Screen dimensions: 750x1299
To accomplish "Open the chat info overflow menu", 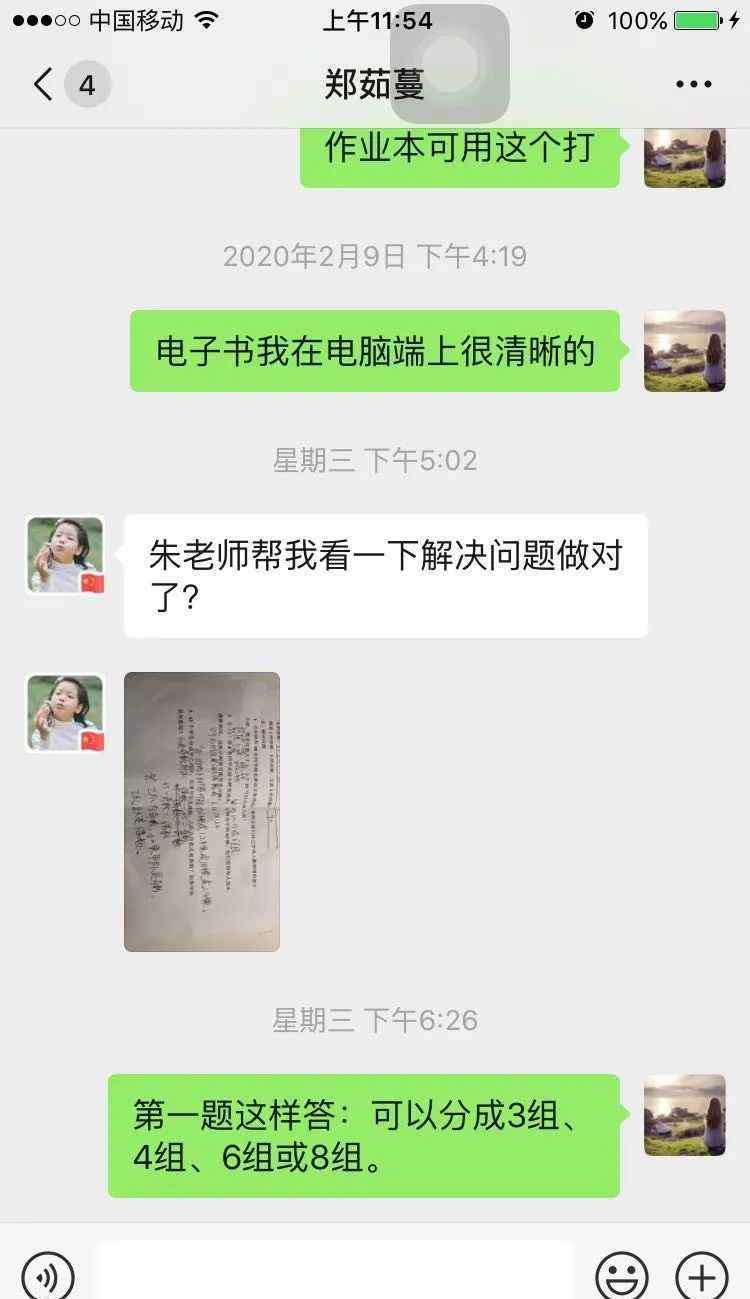I will coord(693,85).
